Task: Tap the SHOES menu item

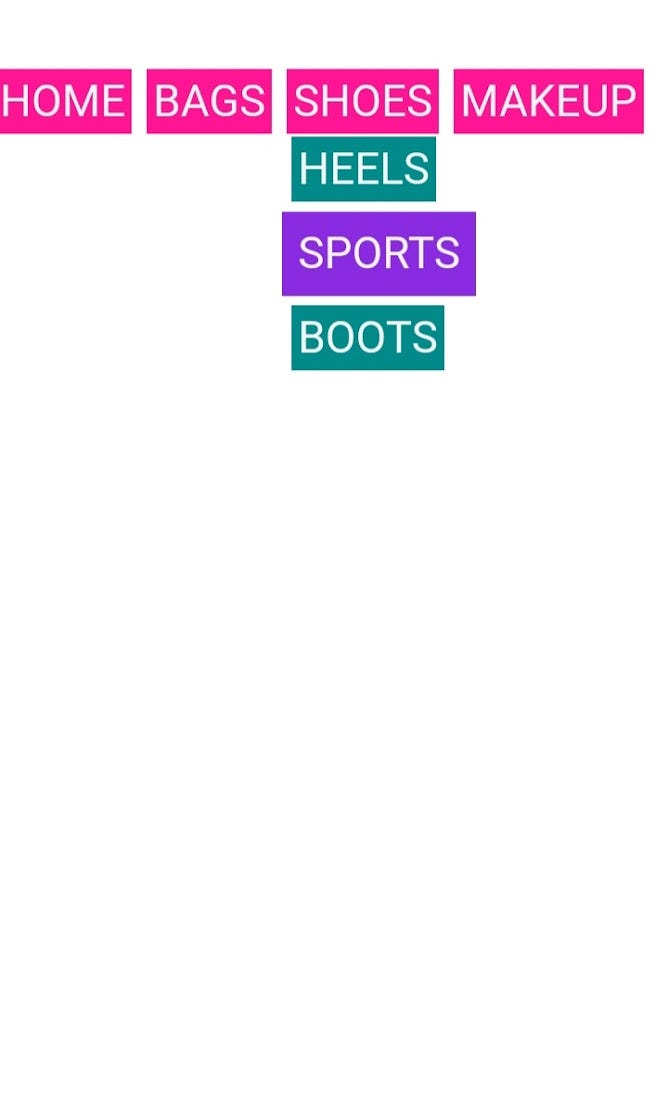Action: (x=362, y=101)
